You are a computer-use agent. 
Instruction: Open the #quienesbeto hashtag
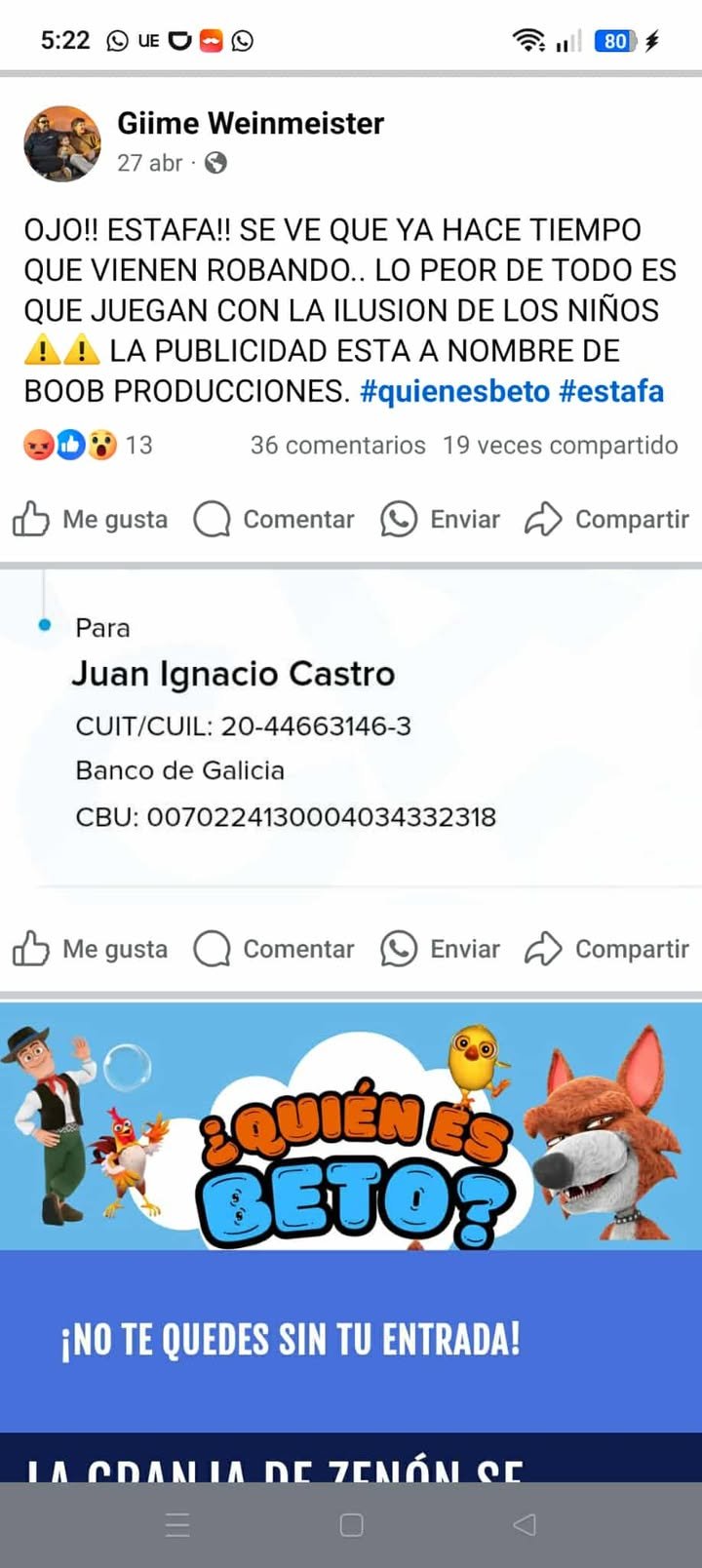tap(454, 391)
